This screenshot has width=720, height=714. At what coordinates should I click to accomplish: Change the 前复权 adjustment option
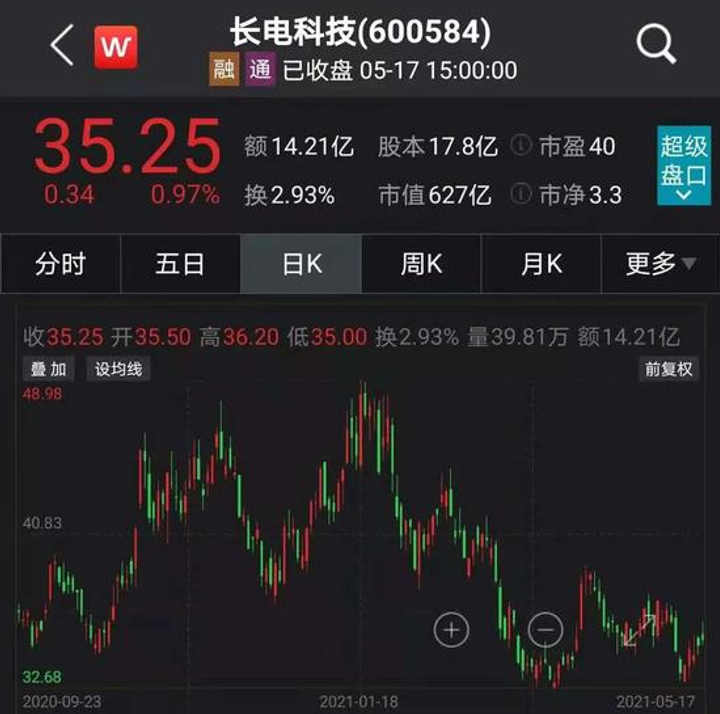[669, 369]
